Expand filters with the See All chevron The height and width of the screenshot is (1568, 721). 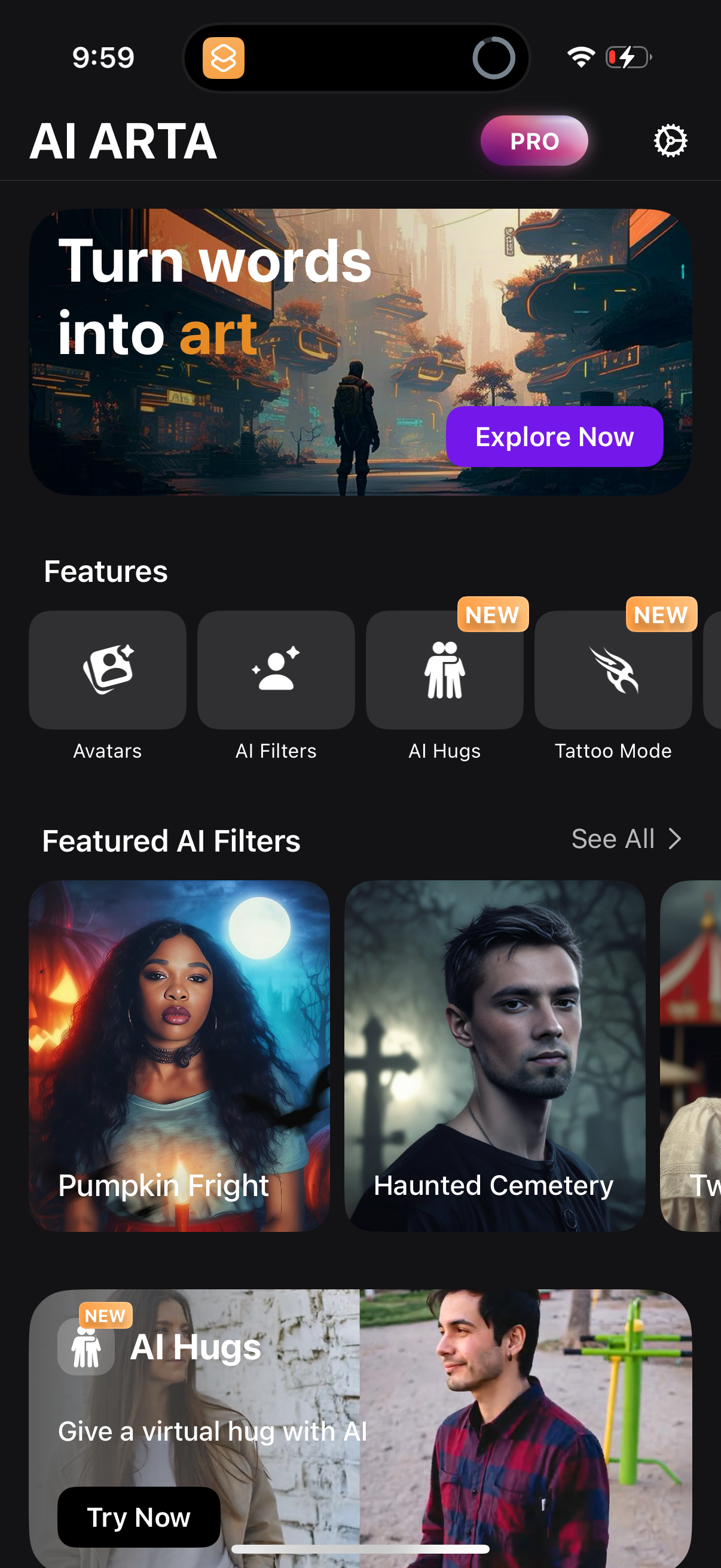[676, 838]
